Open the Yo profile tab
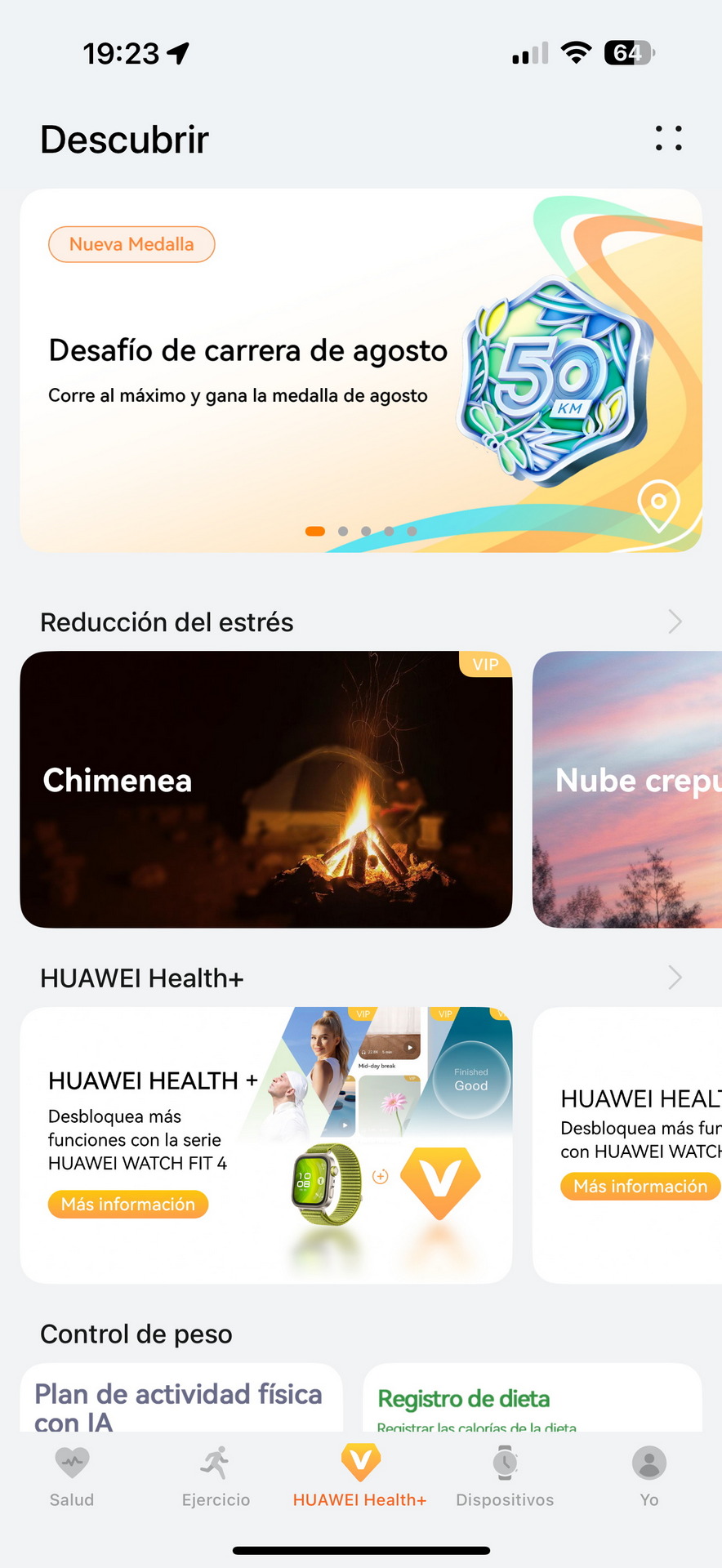 649,1477
